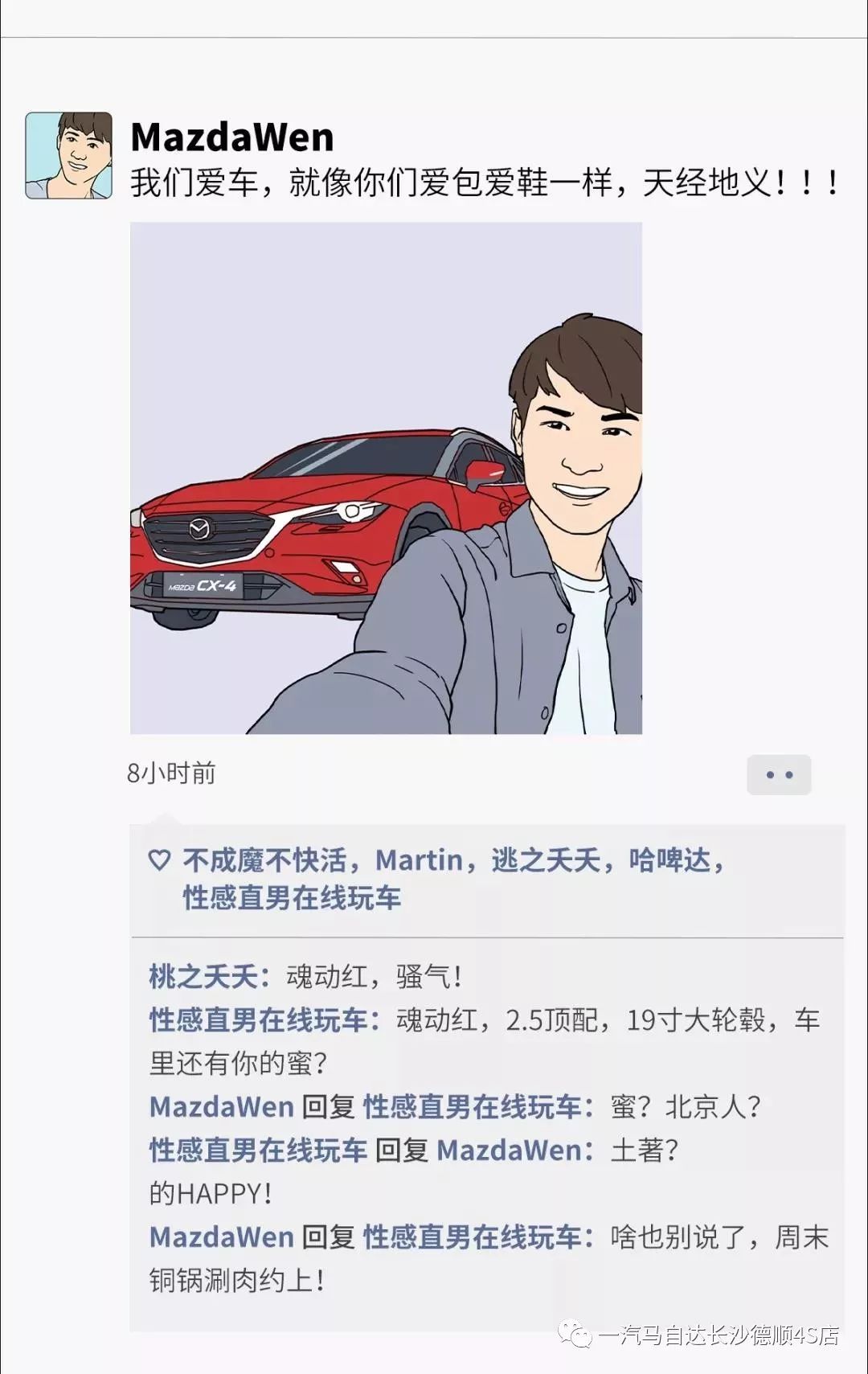This screenshot has width=868, height=1374.
Task: Click liker name Martin
Action: [418, 860]
